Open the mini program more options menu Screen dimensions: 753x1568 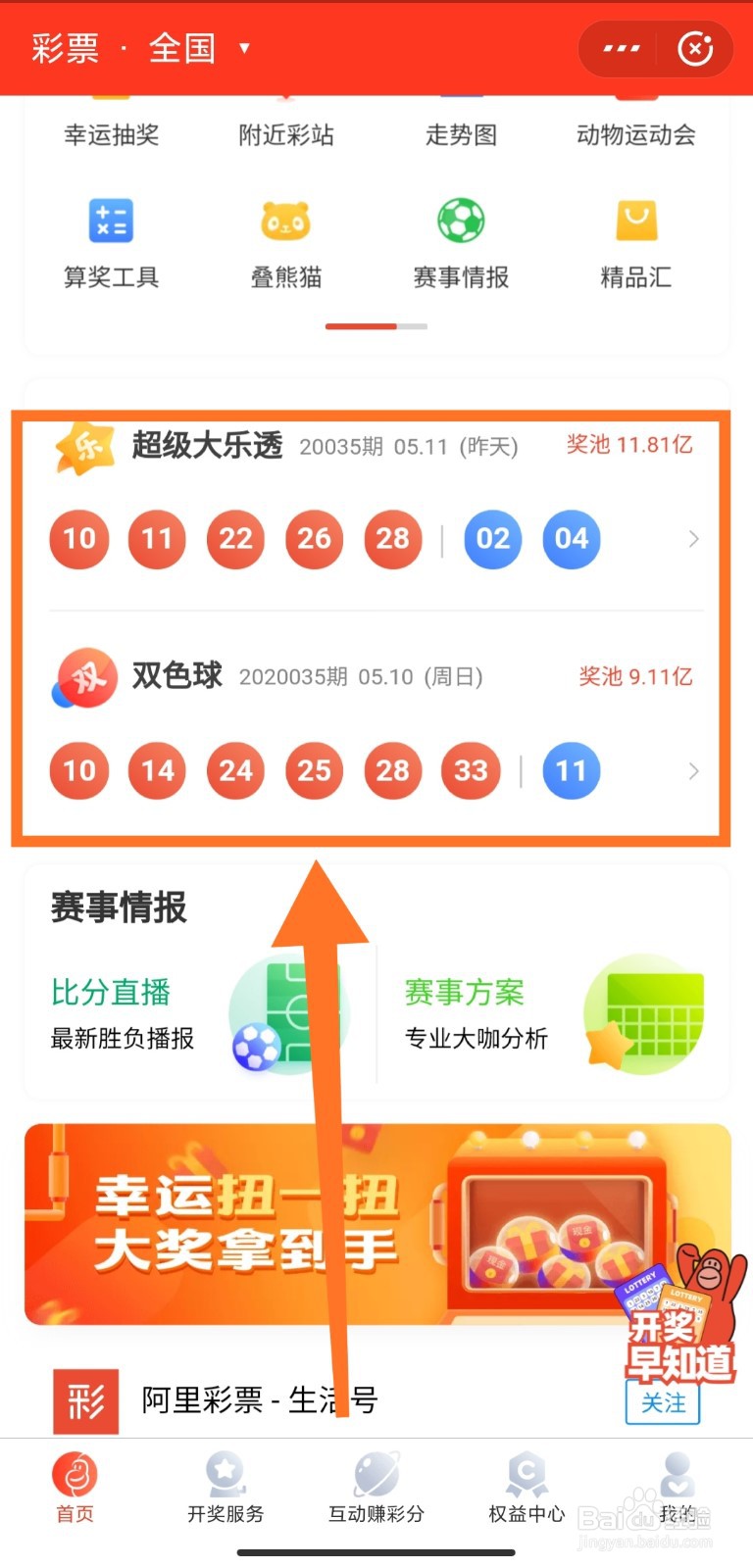tap(622, 48)
